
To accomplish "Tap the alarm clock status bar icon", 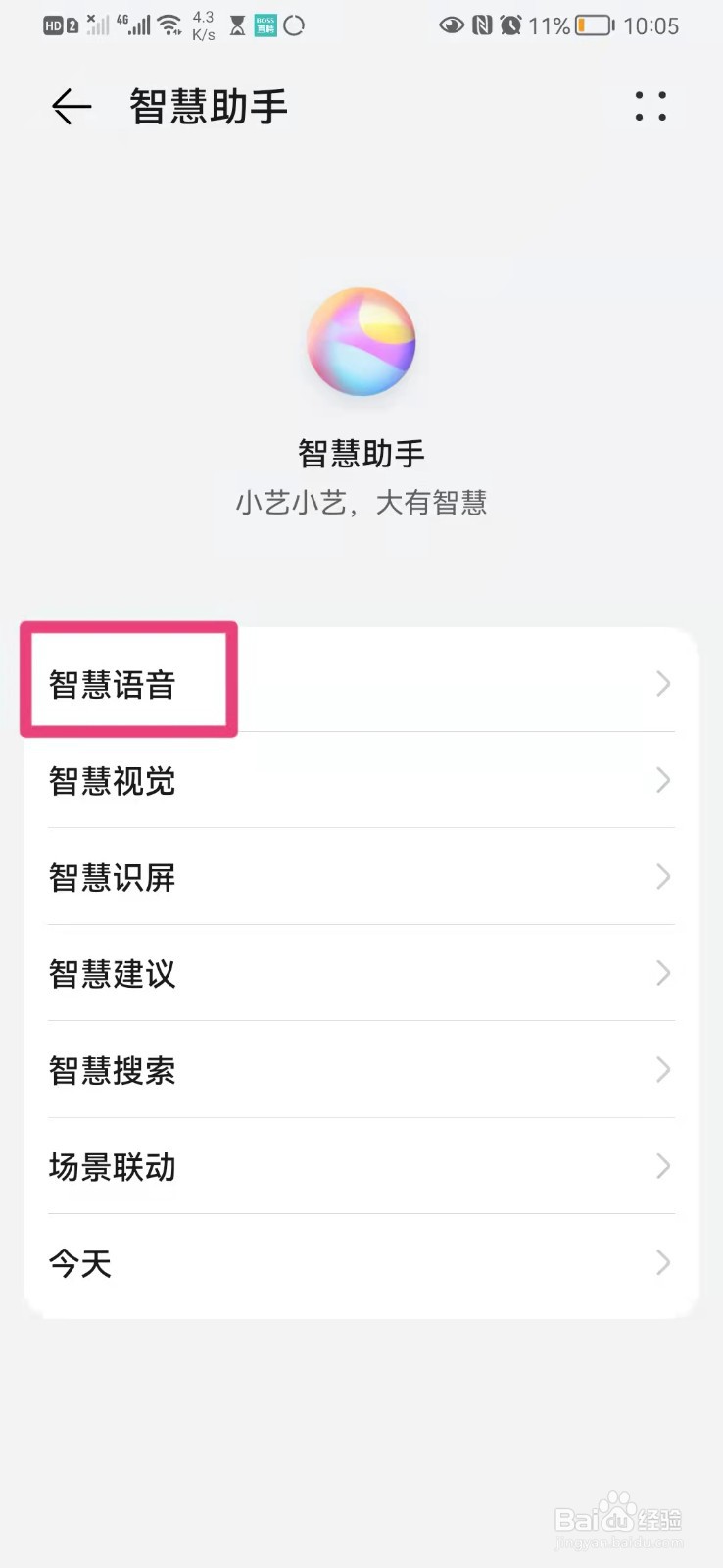I will coord(511,24).
